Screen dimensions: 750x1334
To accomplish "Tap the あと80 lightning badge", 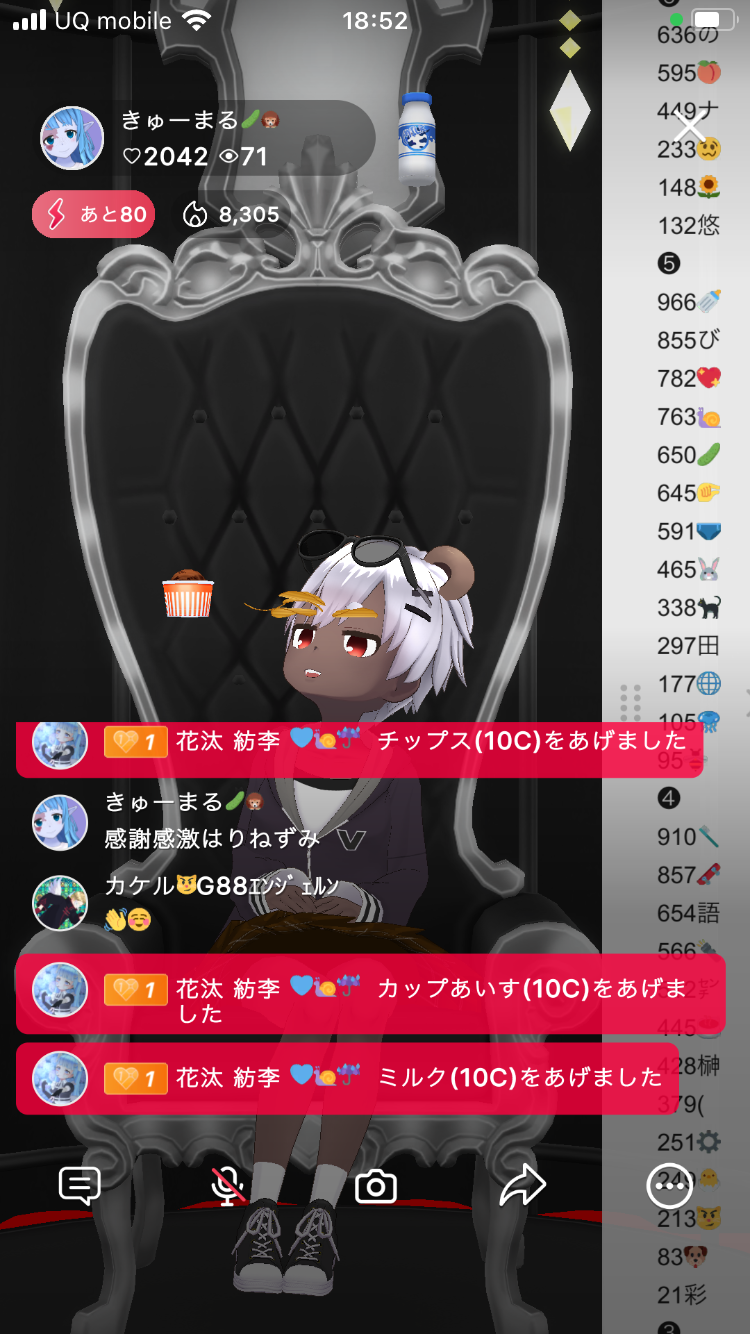I will (94, 214).
